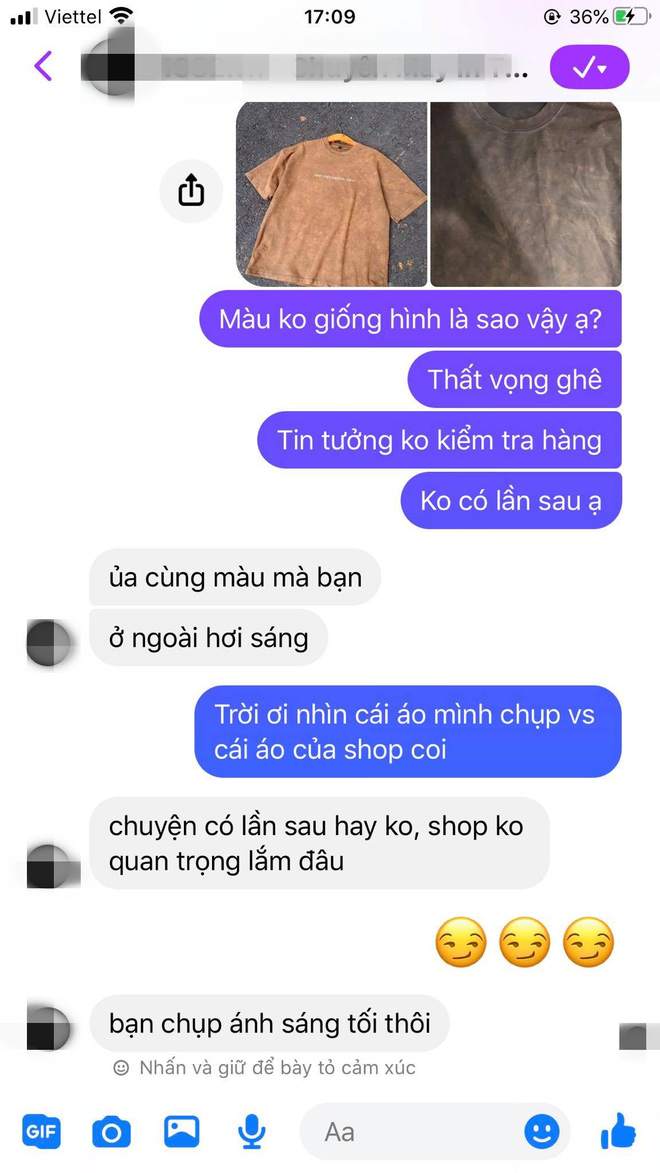Open the orange t-shirt photo

331,194
